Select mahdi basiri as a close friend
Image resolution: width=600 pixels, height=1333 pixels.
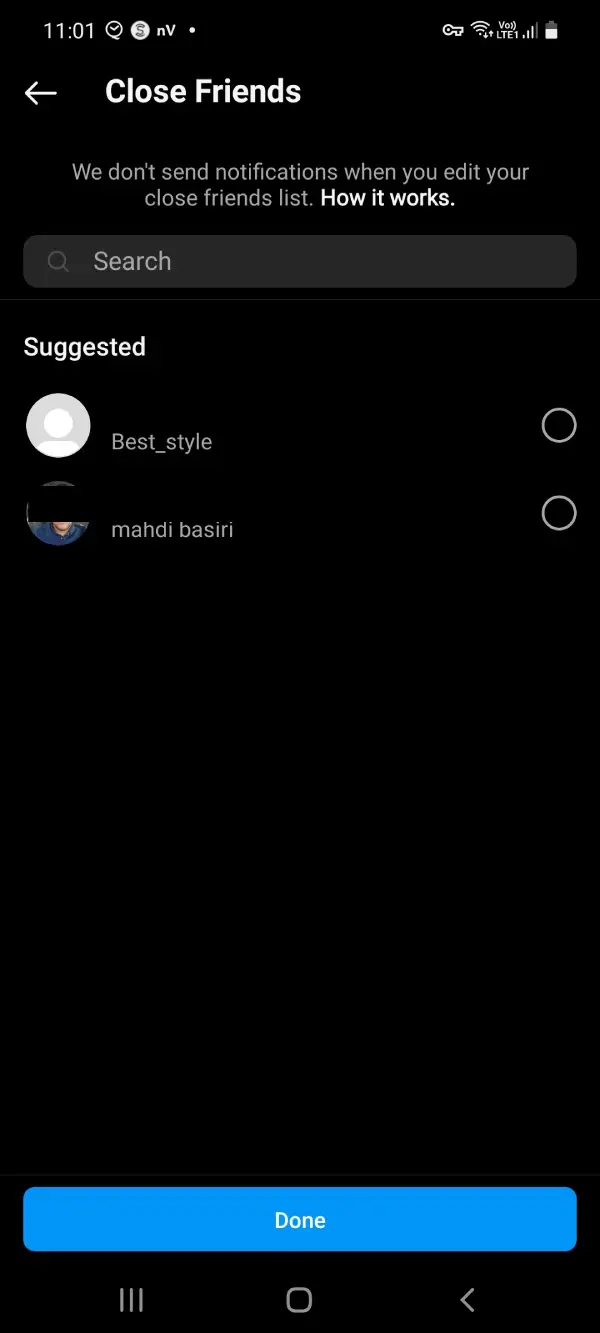(x=558, y=514)
